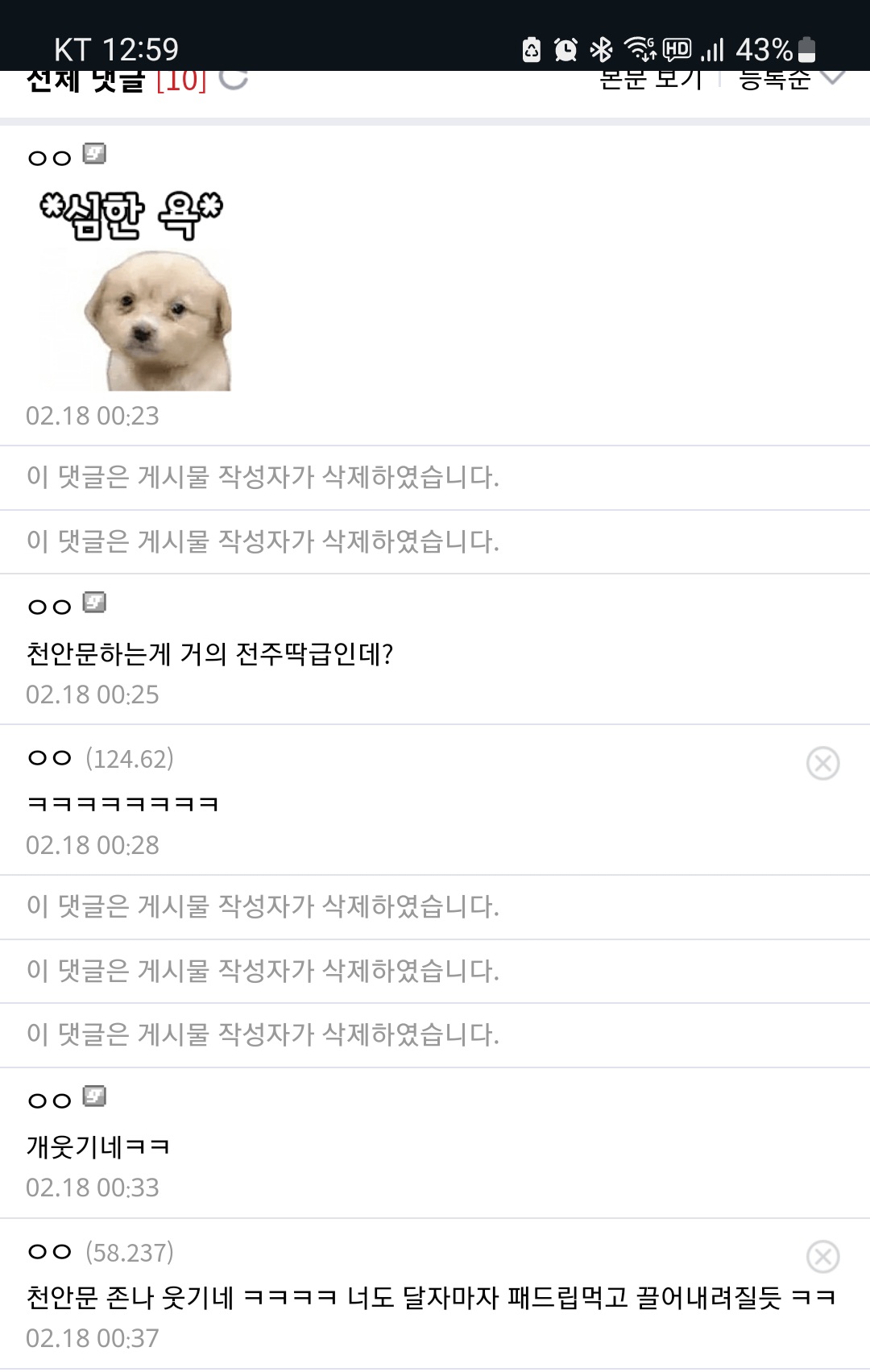
Task: Open gallog icon beside puppy sticker commenter
Action: coord(94,154)
